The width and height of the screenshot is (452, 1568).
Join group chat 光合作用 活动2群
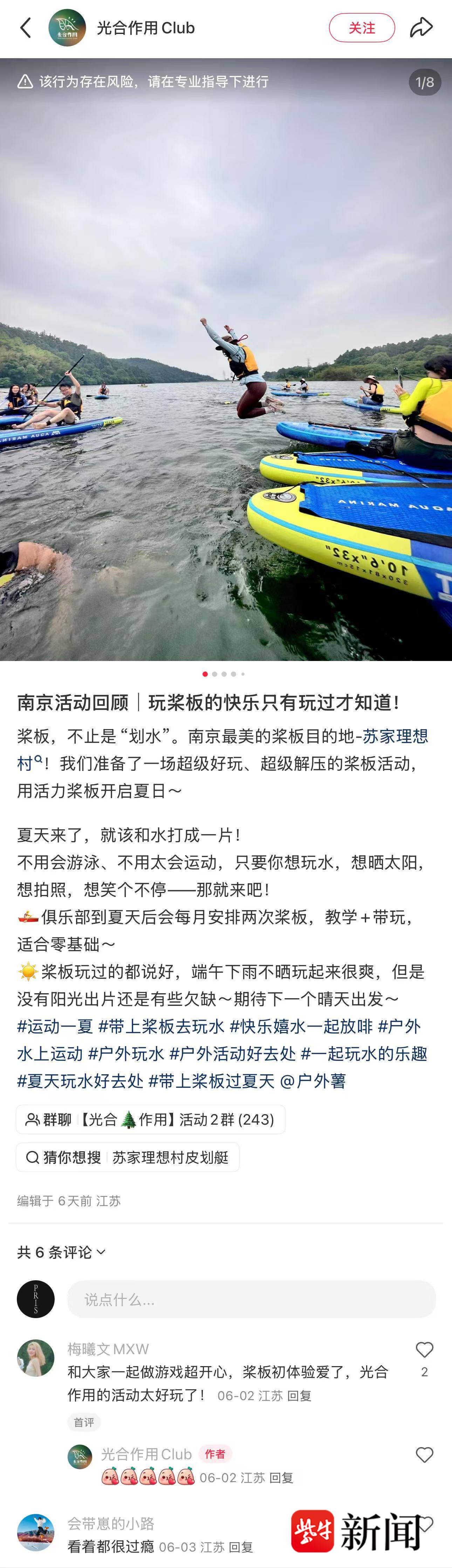pos(150,1119)
